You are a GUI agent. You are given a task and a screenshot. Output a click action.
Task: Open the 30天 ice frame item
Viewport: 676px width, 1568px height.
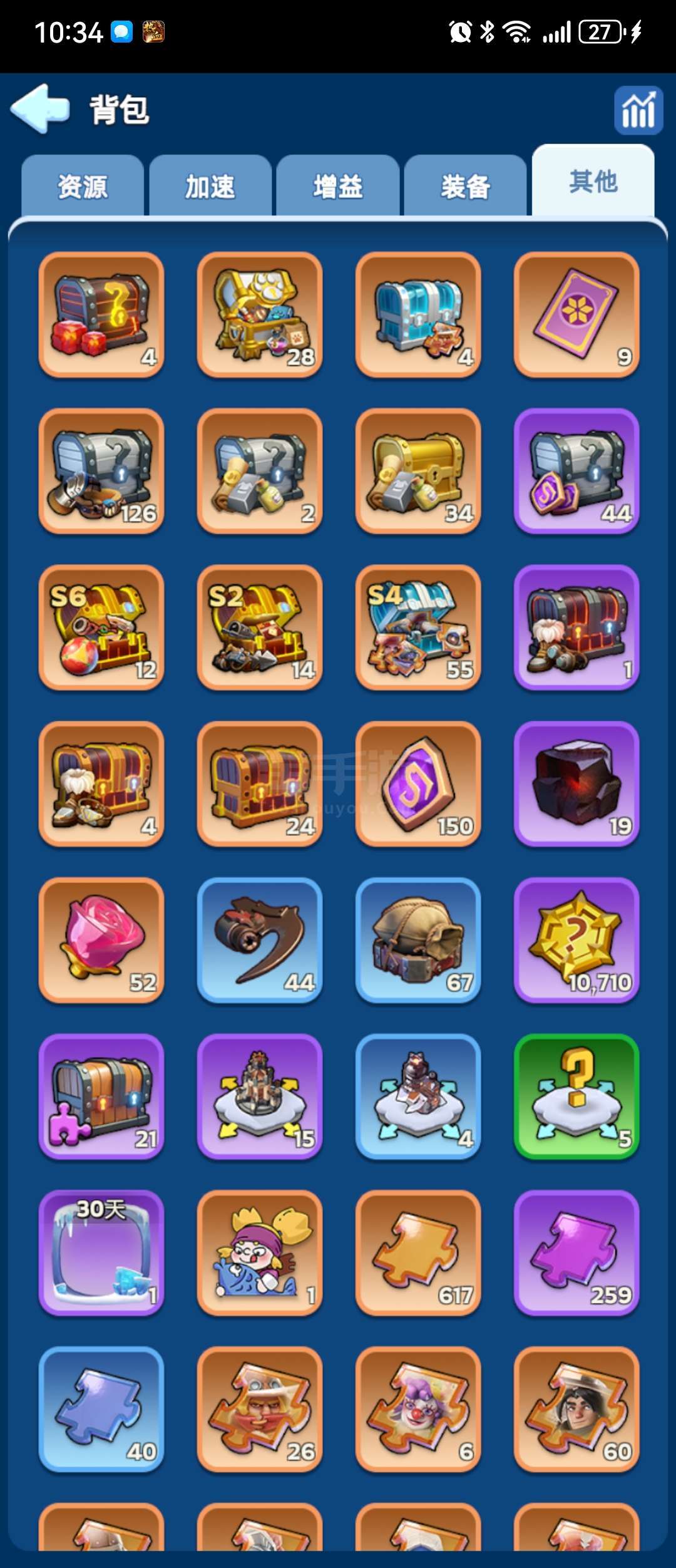coord(101,1253)
